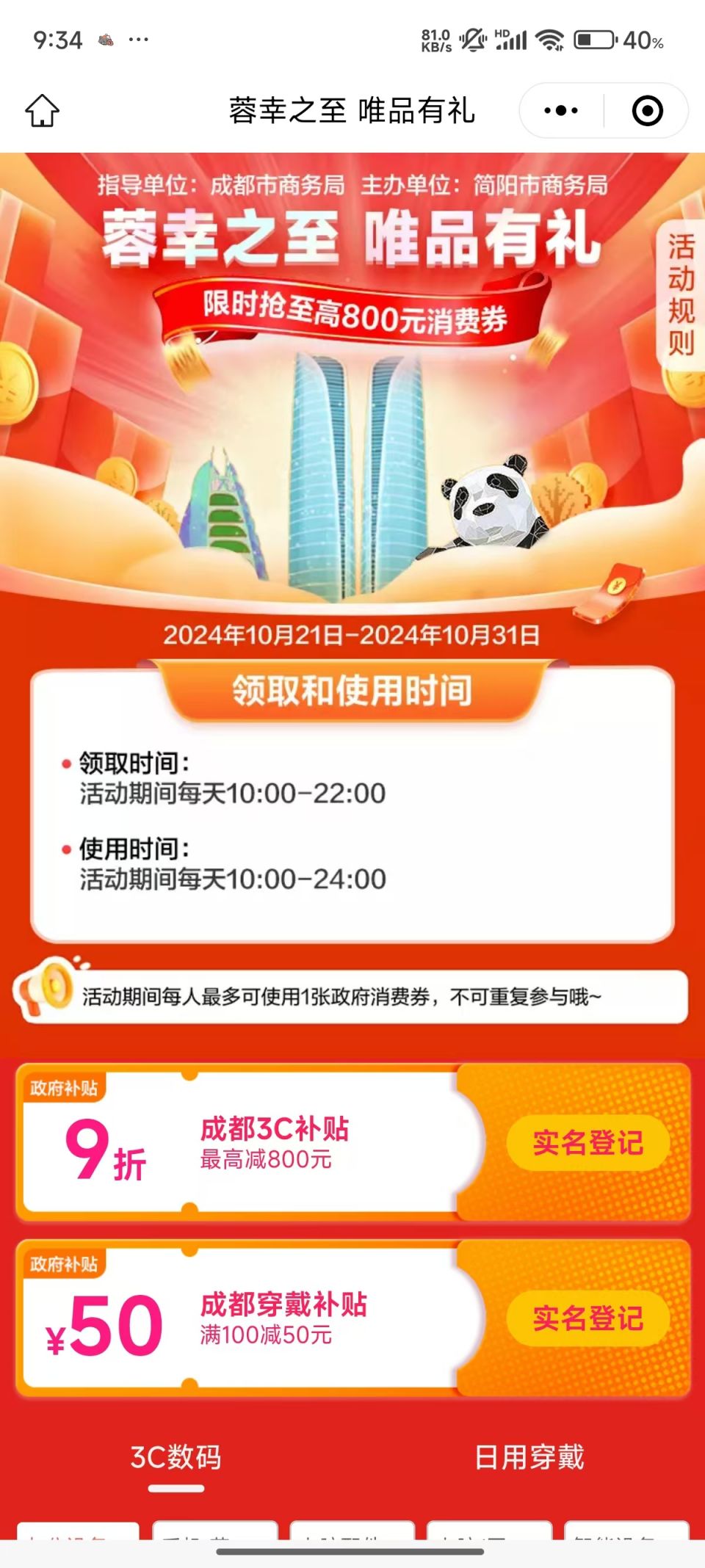The width and height of the screenshot is (705, 1568).
Task: Select the 3C数码 tab
Action: click(x=176, y=1457)
